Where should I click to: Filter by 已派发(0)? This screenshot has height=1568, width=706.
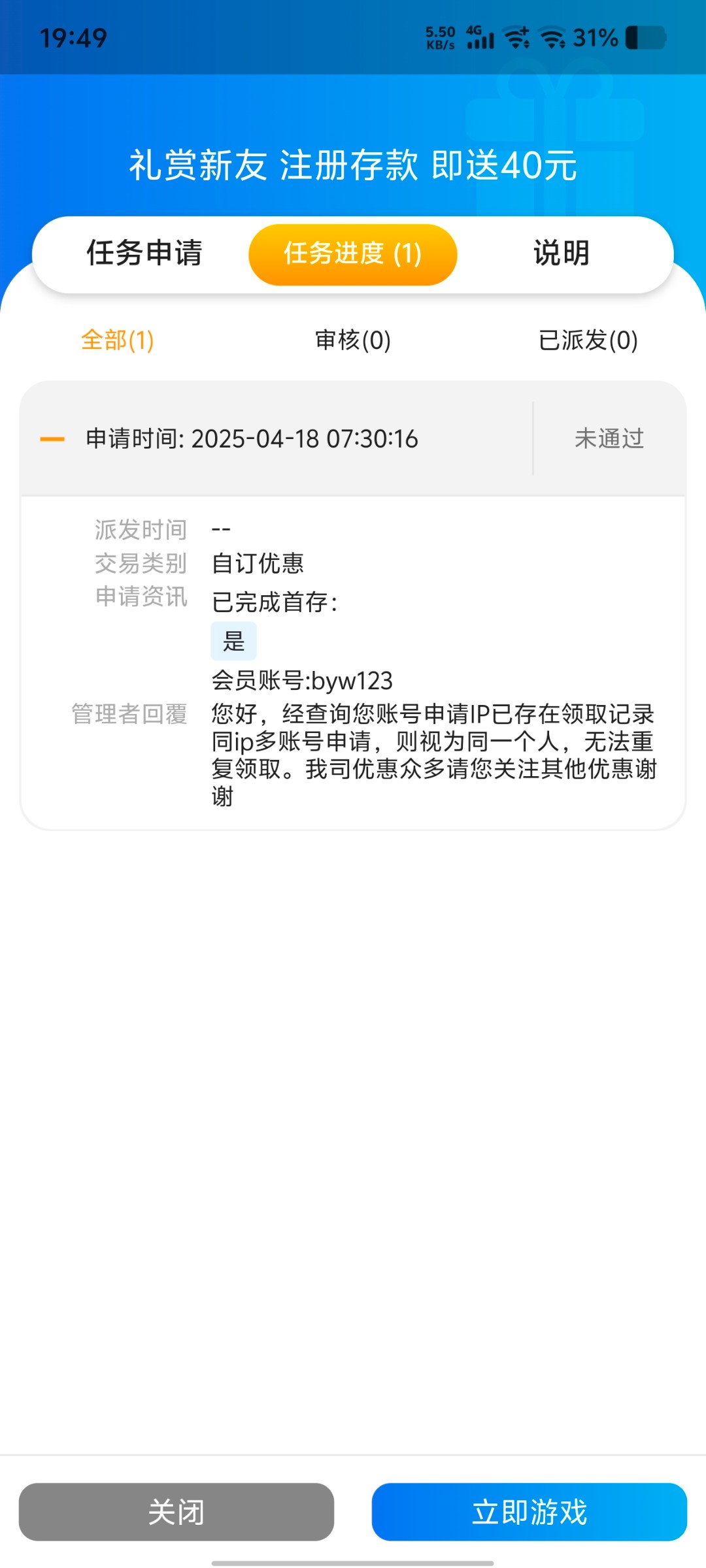click(x=588, y=340)
